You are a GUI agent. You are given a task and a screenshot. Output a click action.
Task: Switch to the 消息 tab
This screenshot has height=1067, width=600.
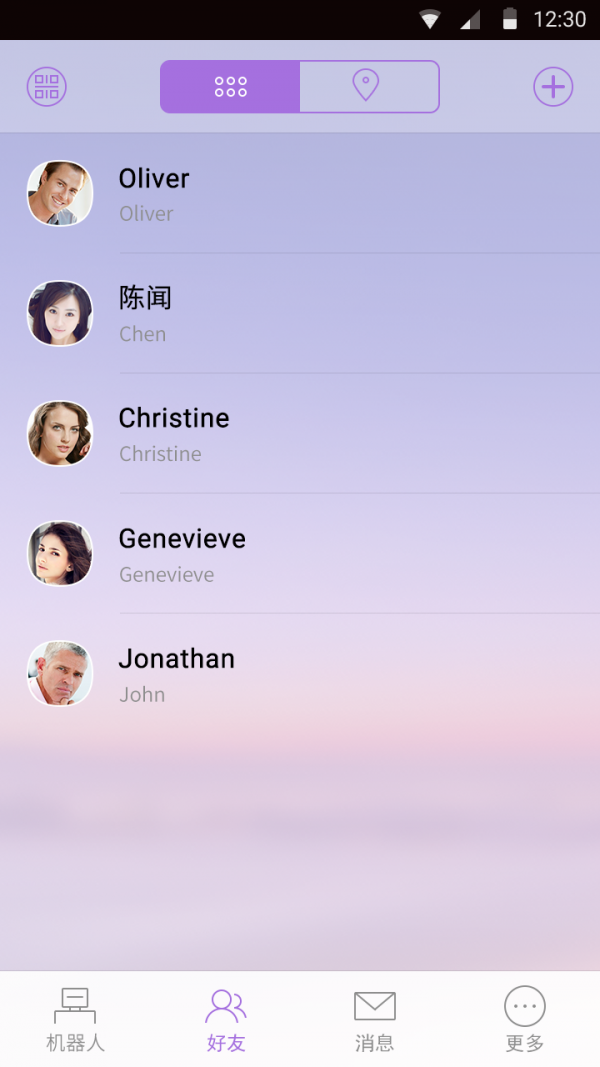[x=375, y=1019]
